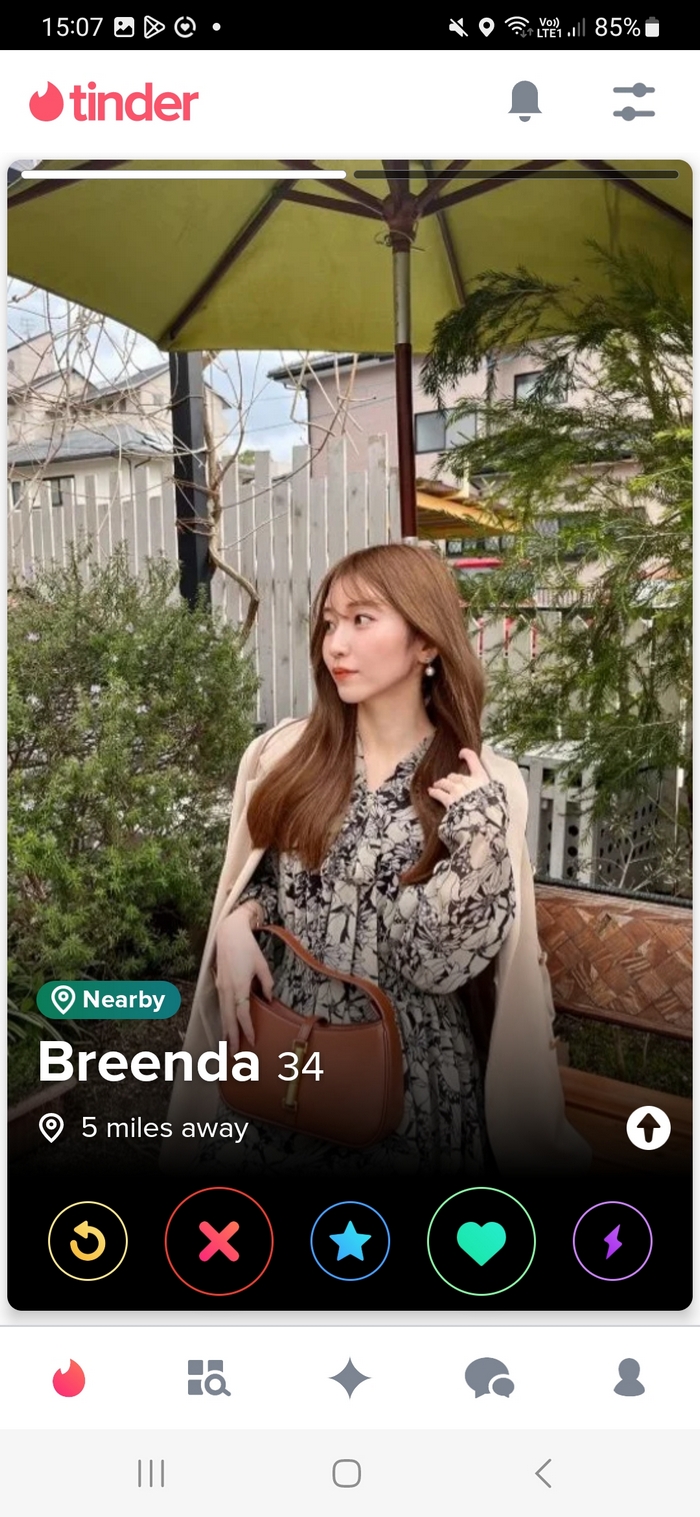Expand Breenda's profile with the up arrow

(648, 1128)
